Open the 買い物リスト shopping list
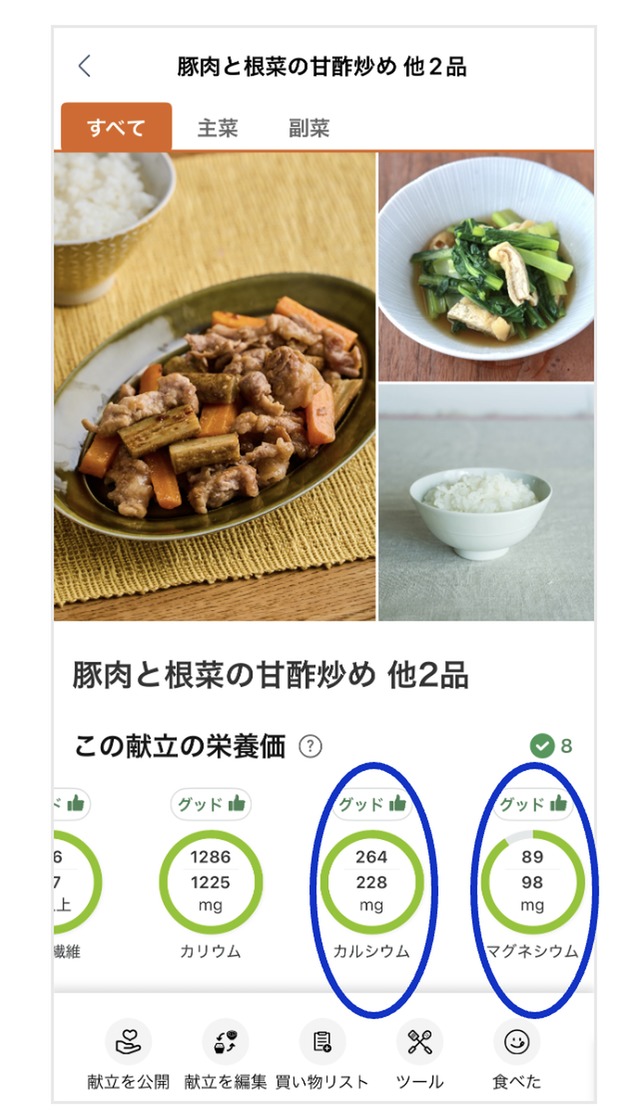The height and width of the screenshot is (1120, 637). 322,1055
